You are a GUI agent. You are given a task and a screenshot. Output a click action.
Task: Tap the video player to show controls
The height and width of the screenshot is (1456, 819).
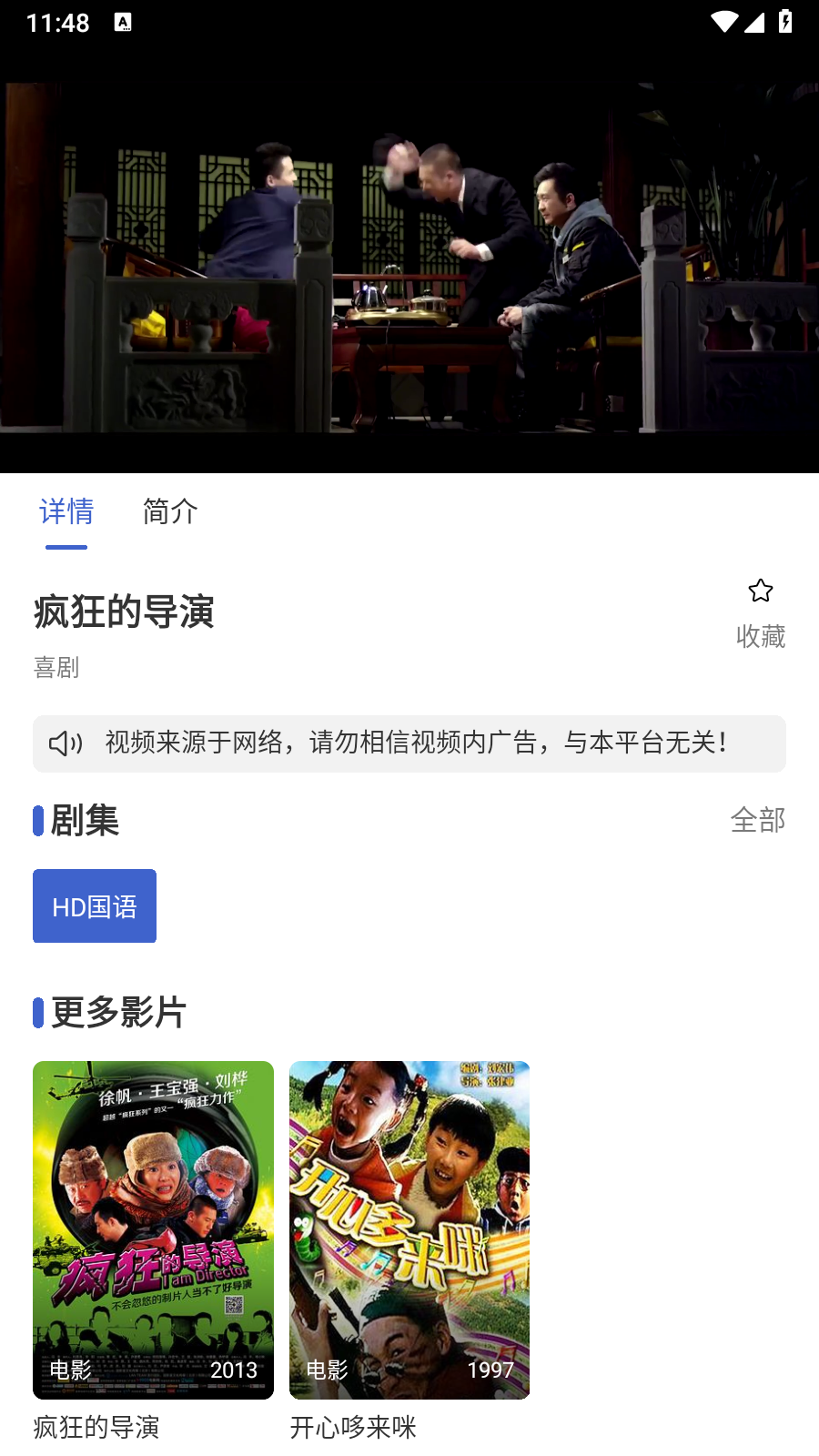(409, 264)
